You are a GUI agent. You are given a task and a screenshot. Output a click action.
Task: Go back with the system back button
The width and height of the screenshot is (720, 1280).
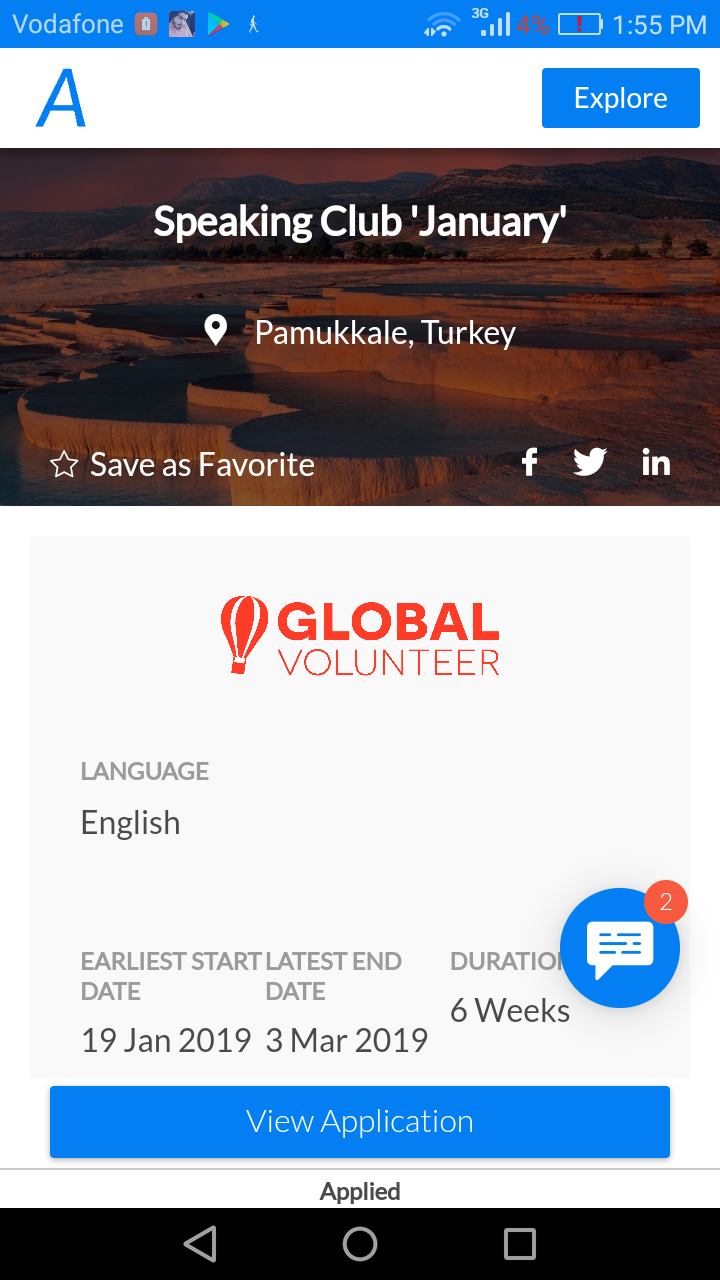[x=200, y=1244]
